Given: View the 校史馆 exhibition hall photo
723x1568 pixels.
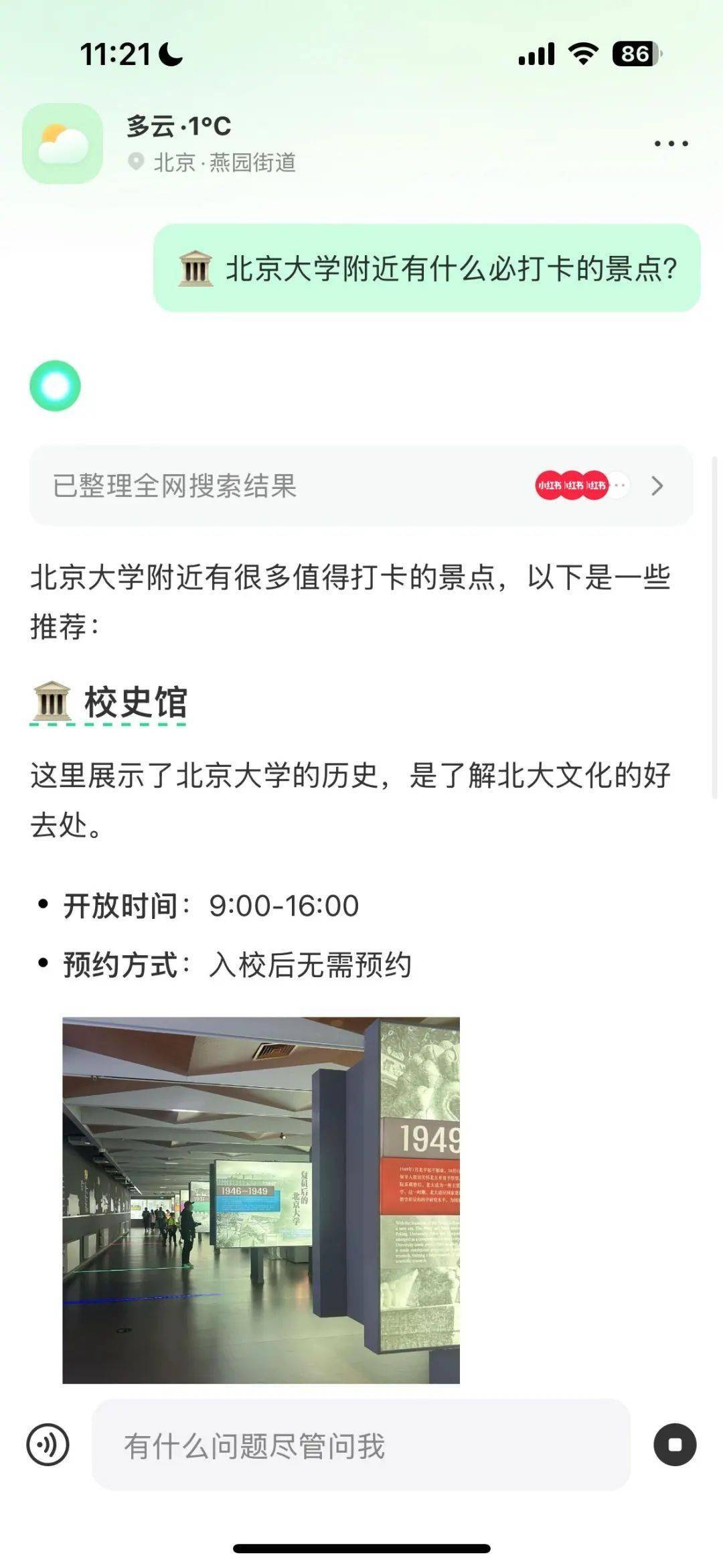Looking at the screenshot, I should pos(261,1200).
